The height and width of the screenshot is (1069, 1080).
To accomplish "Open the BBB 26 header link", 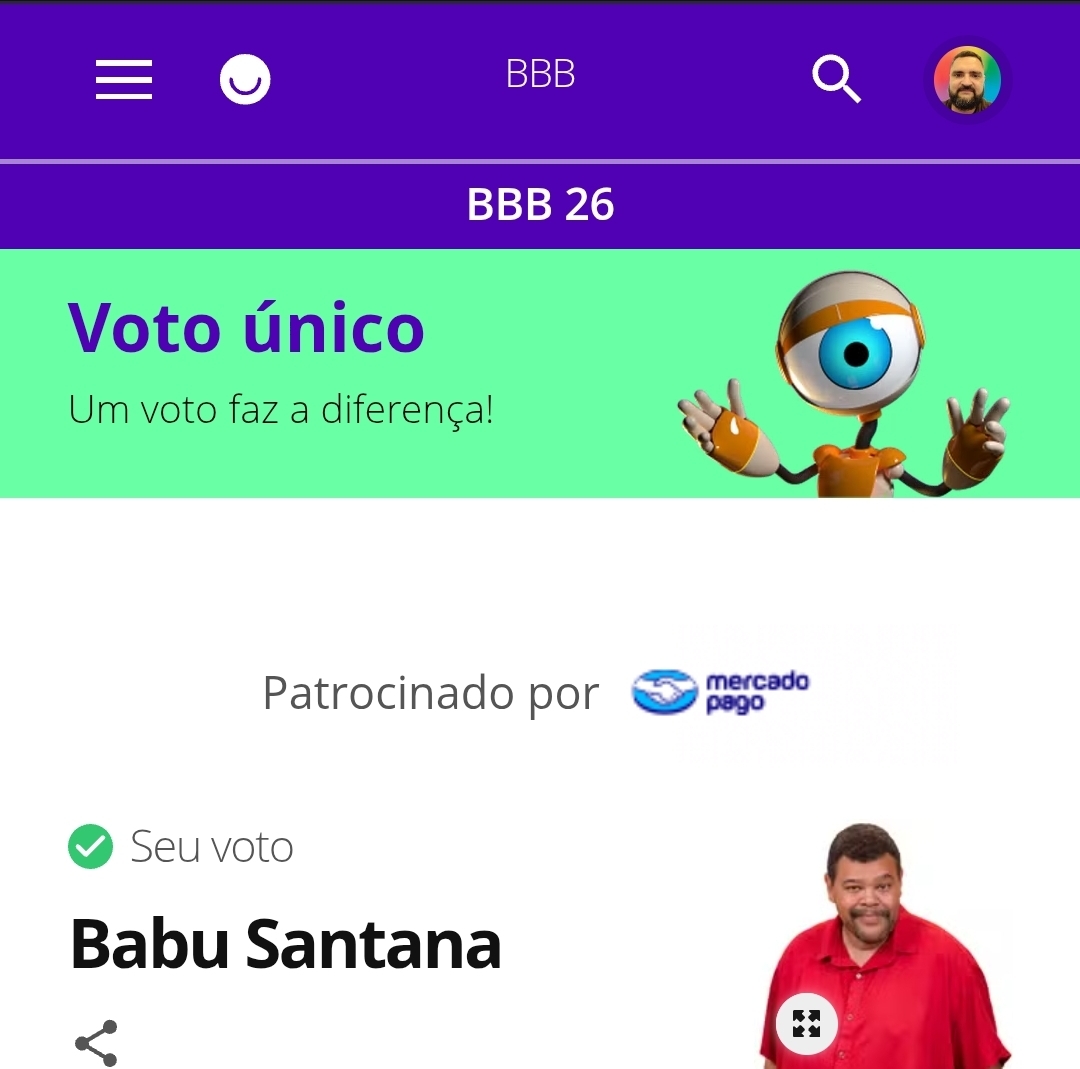I will click(540, 205).
